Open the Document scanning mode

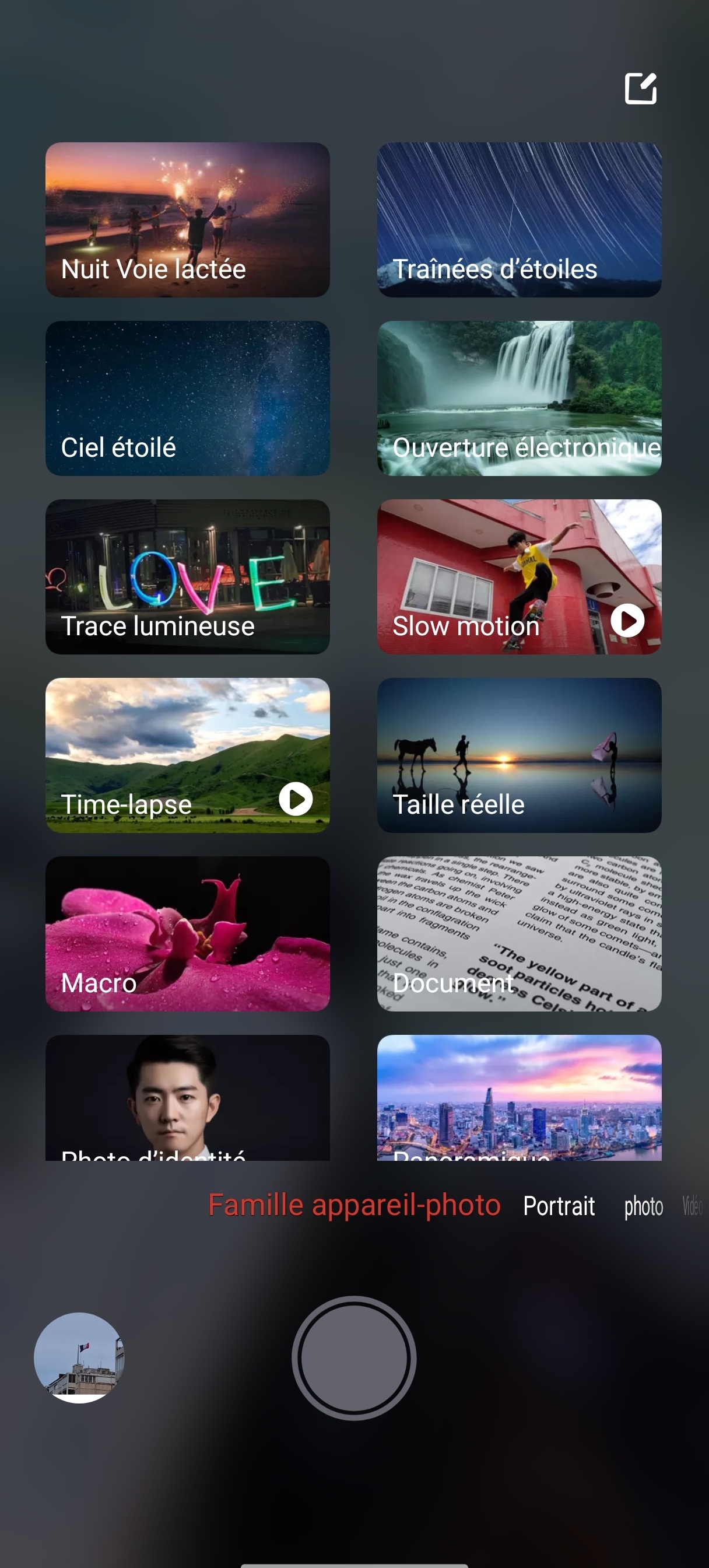click(520, 933)
